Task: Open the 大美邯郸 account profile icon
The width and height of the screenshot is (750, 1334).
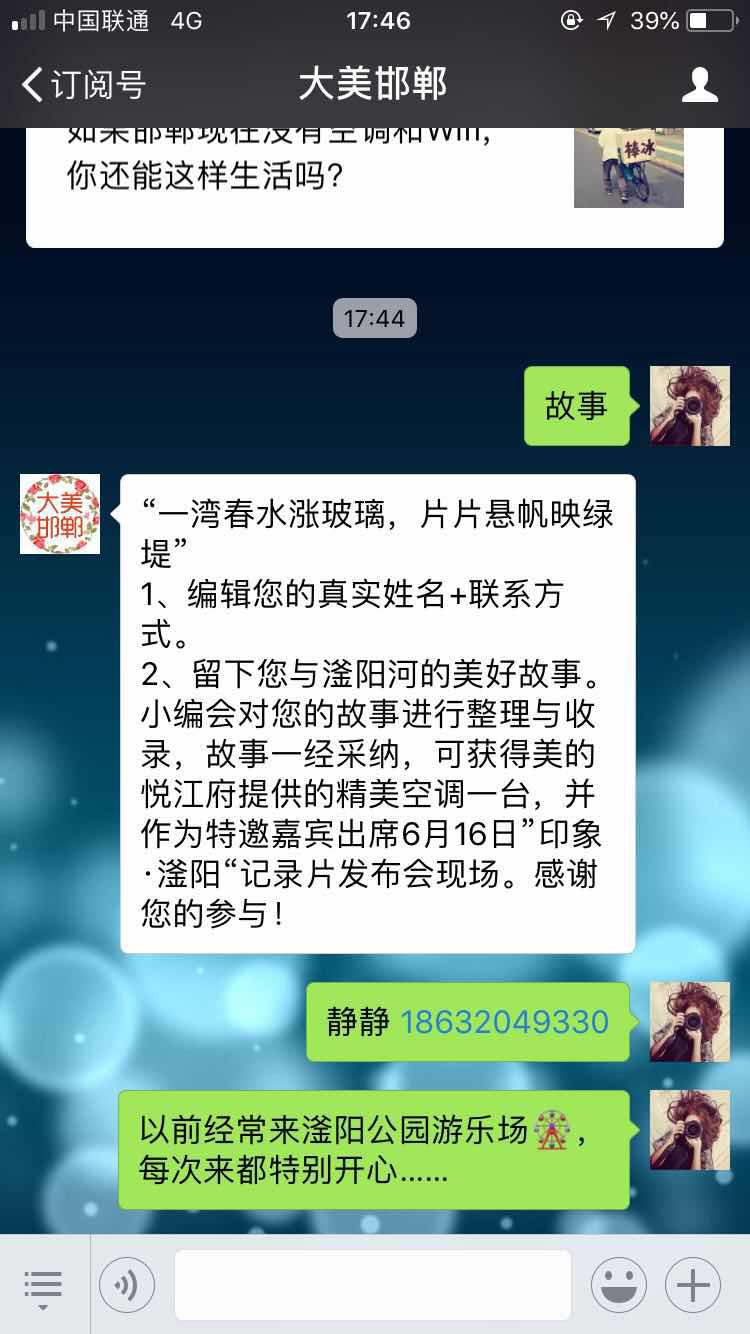Action: [x=699, y=84]
